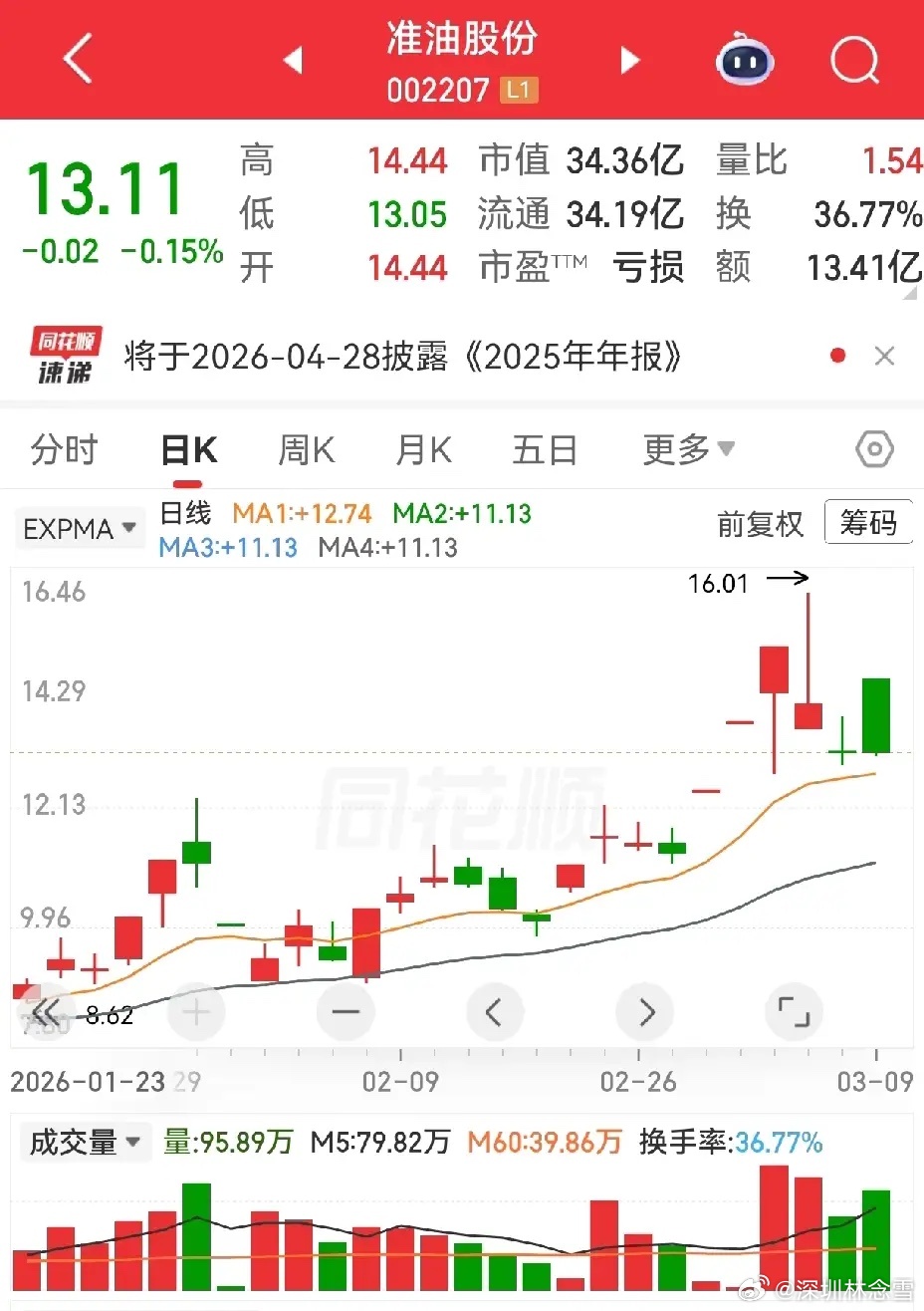Open chart settings hexagon icon
Viewport: 924px width, 1311px height.
(x=874, y=450)
